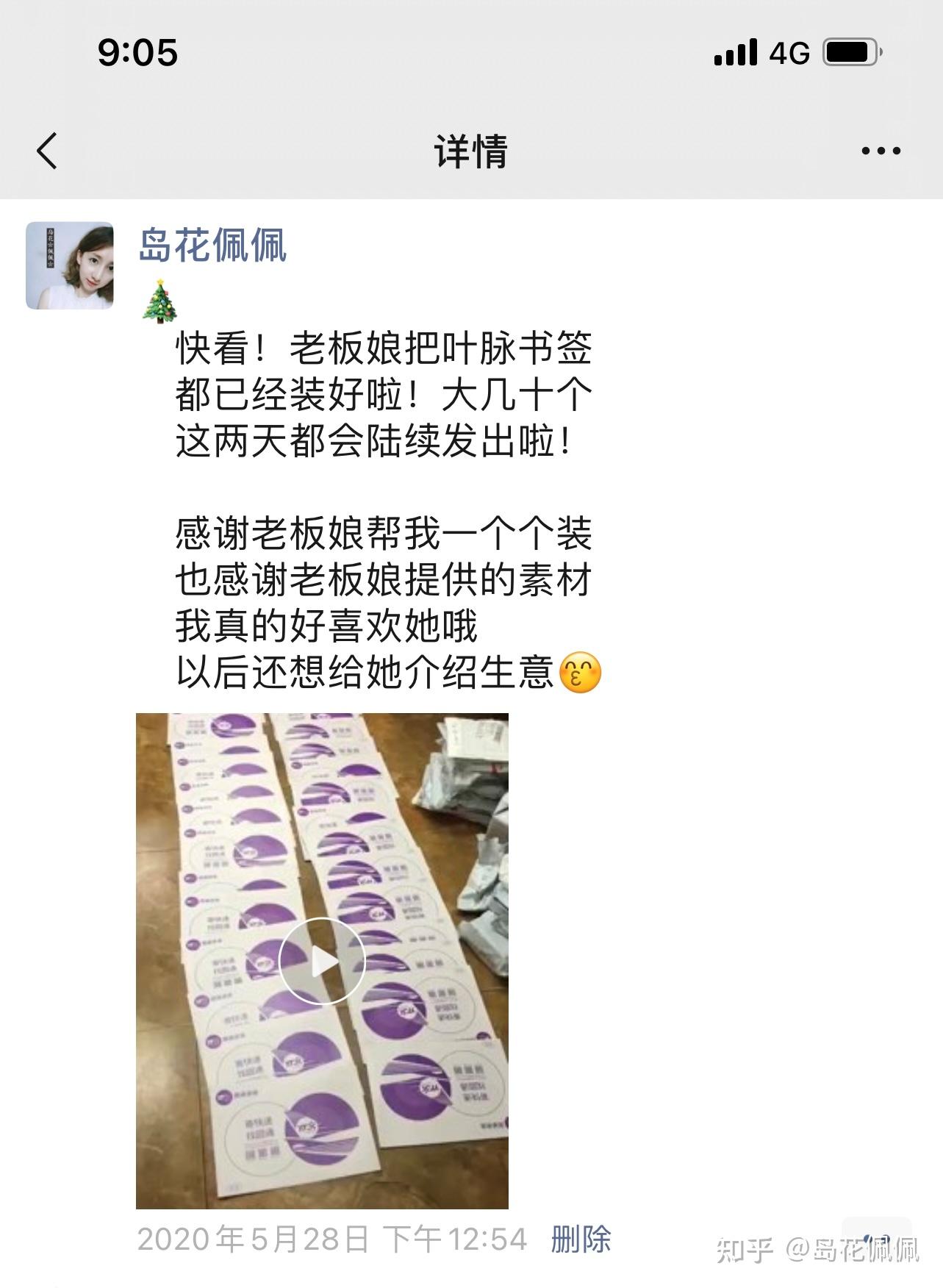Image resolution: width=943 pixels, height=1288 pixels.
Task: Play the posted video
Action: (x=322, y=961)
